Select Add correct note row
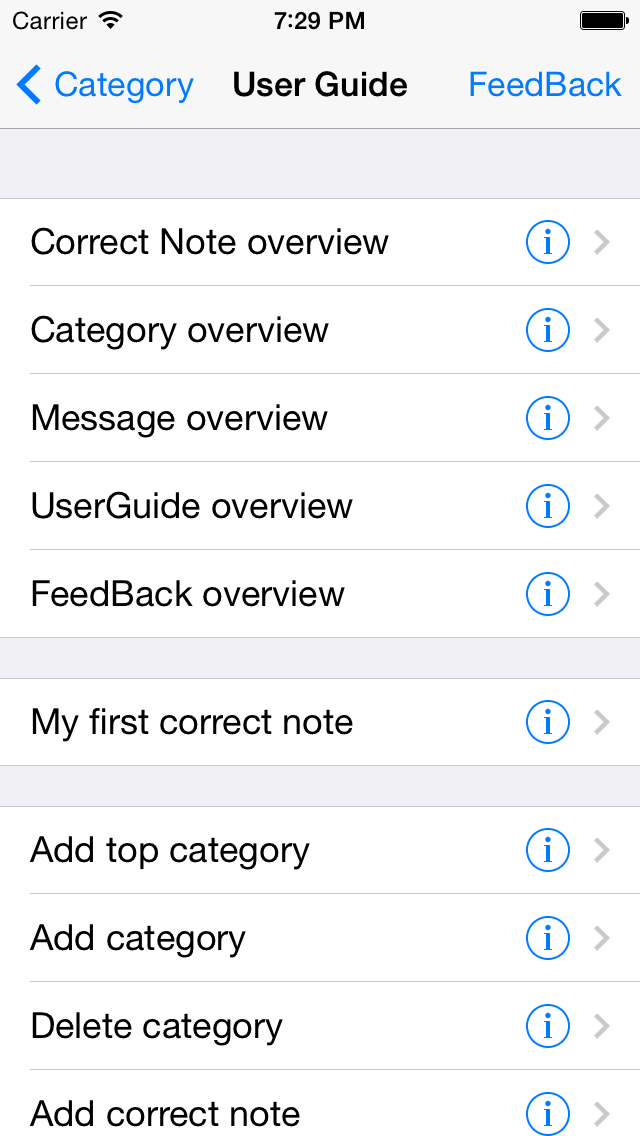 [320, 1103]
